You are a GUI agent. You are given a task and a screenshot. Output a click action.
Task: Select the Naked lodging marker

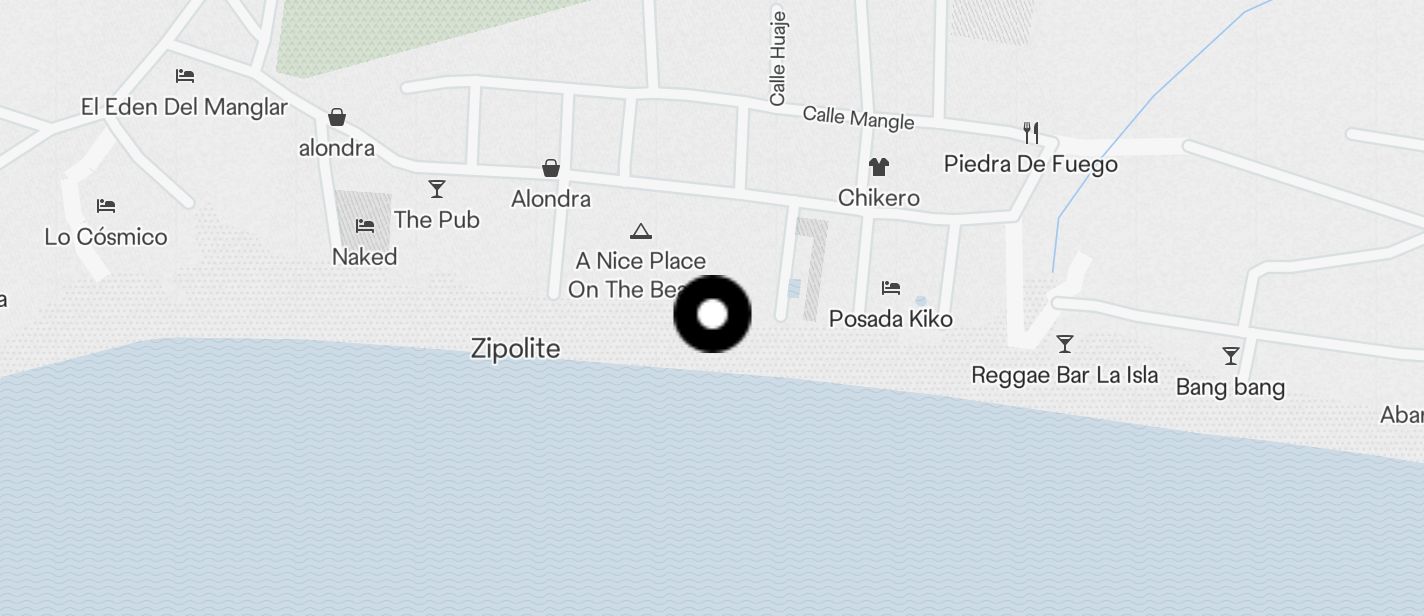click(365, 227)
